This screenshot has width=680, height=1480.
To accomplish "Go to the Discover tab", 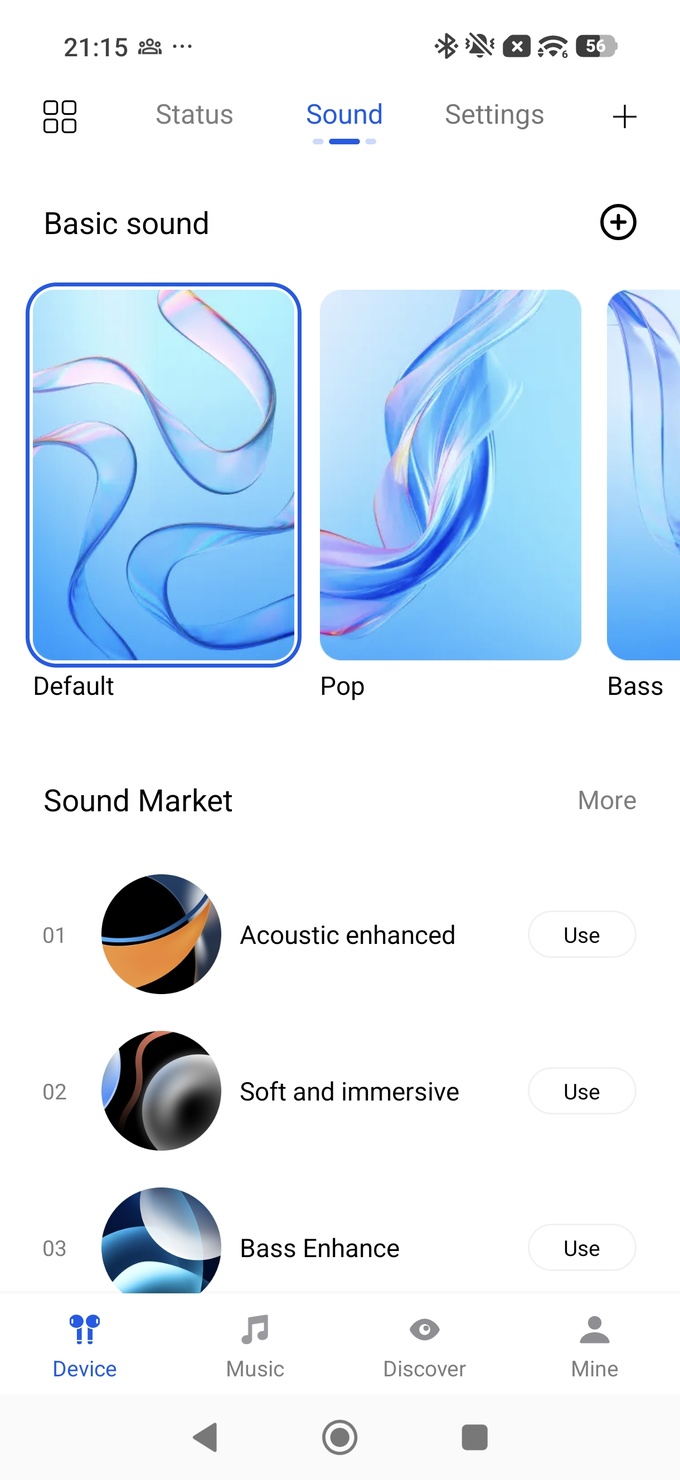I will coord(425,1346).
